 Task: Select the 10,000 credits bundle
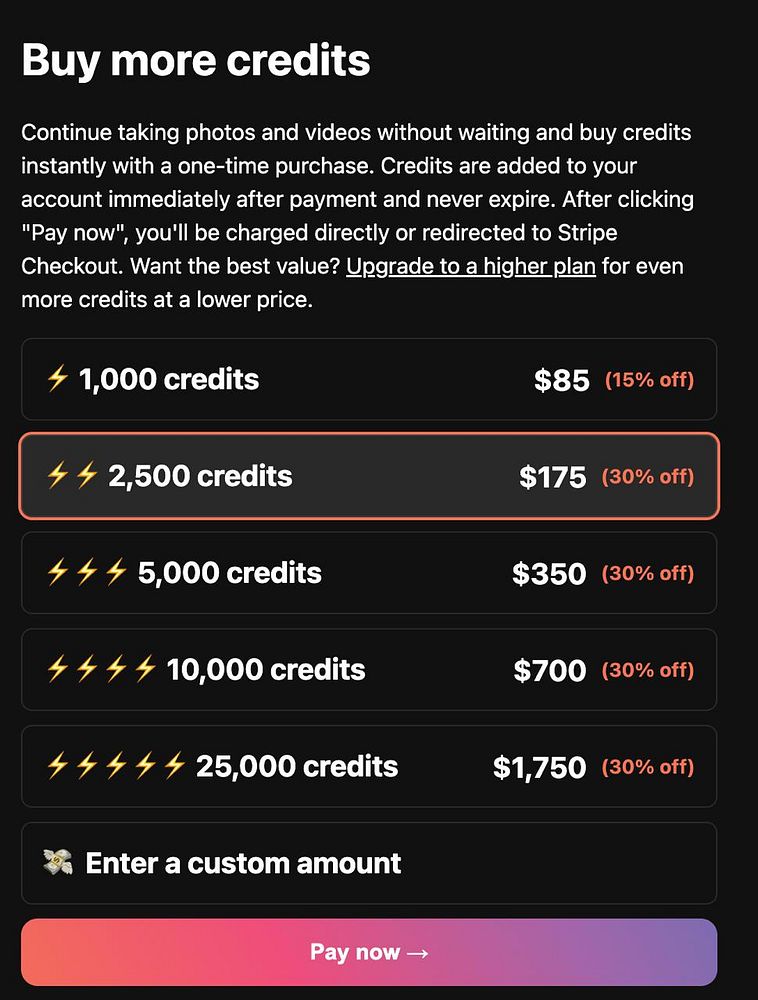(368, 670)
